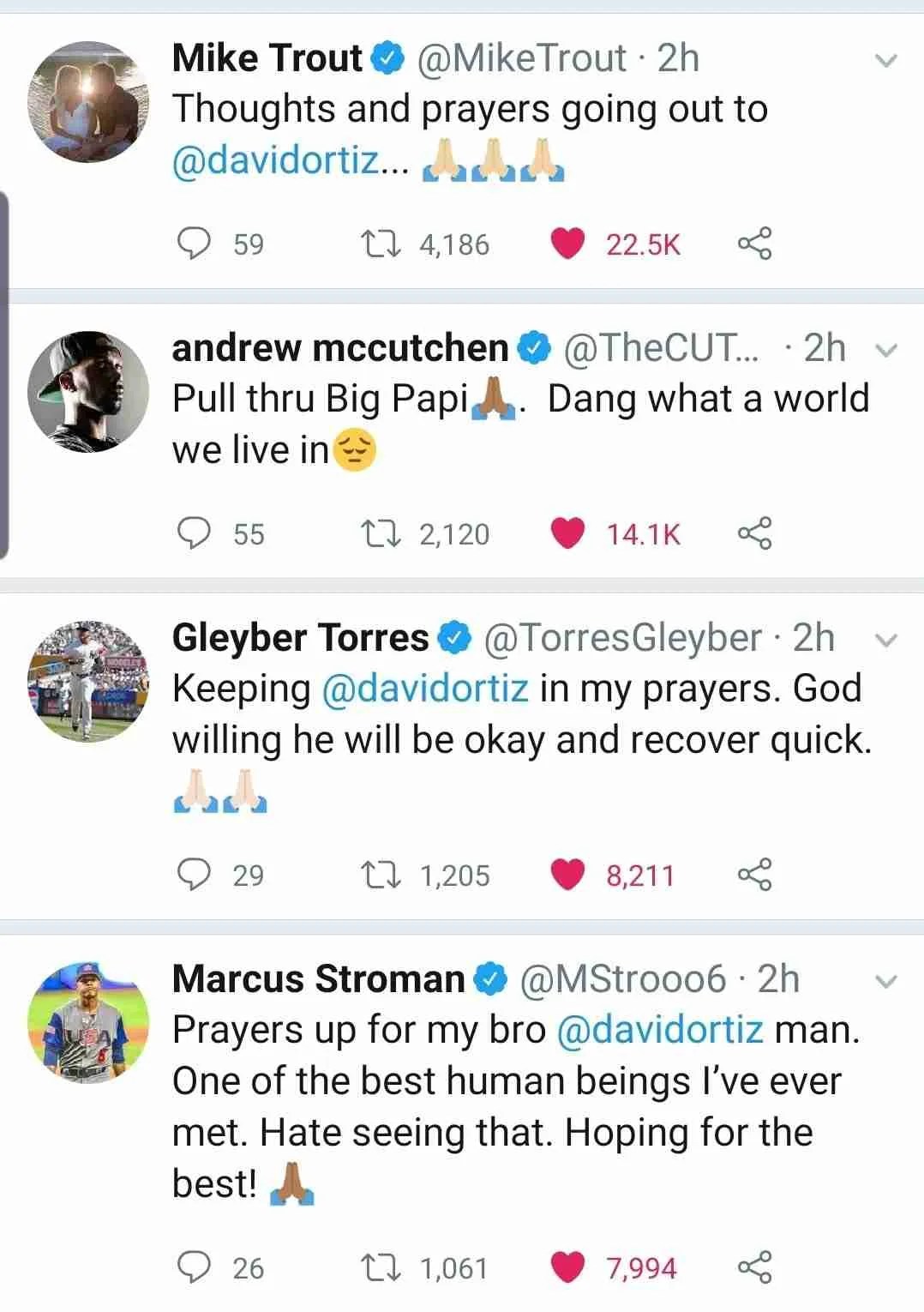Reply to Gleyber Torres's tweet

pos(194,875)
